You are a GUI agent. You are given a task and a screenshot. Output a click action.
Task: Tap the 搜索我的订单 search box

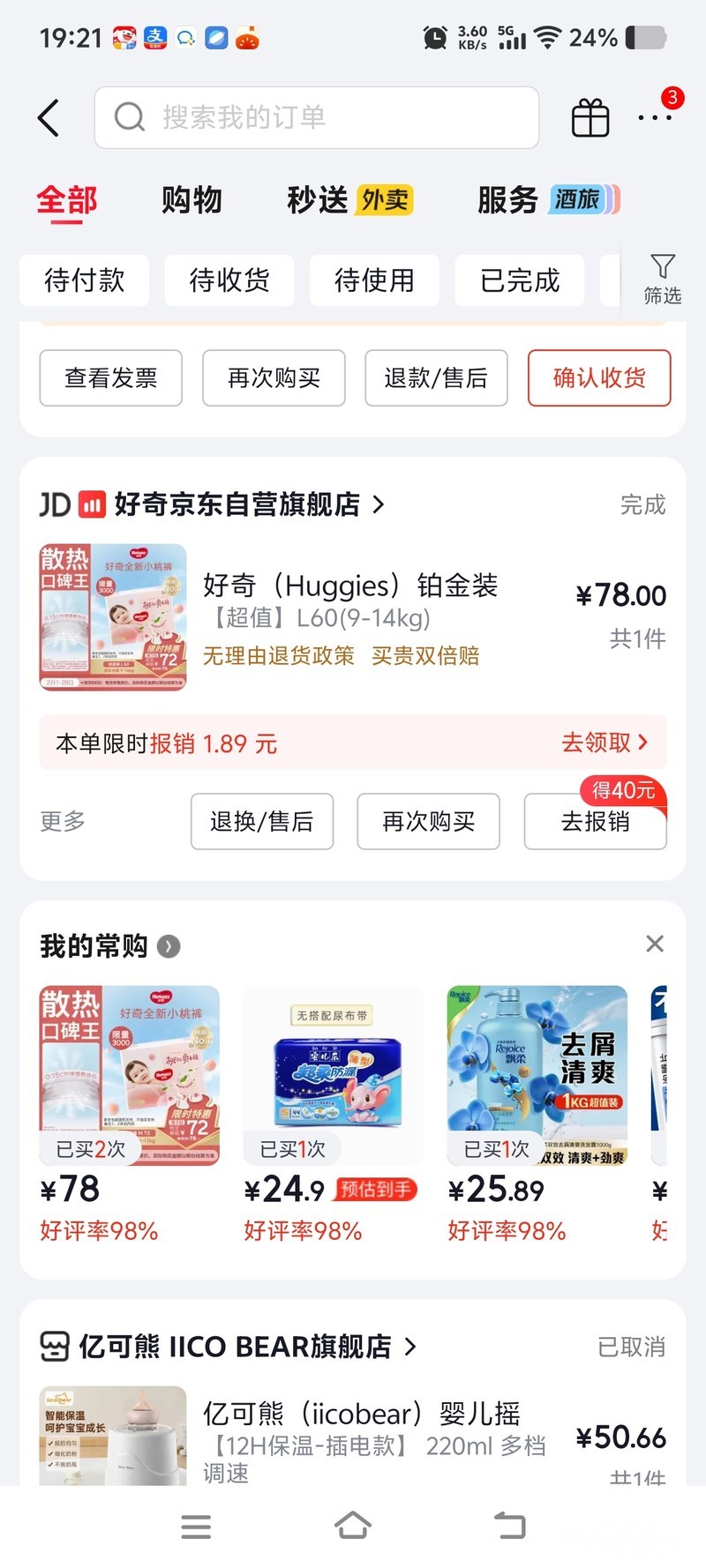(316, 117)
